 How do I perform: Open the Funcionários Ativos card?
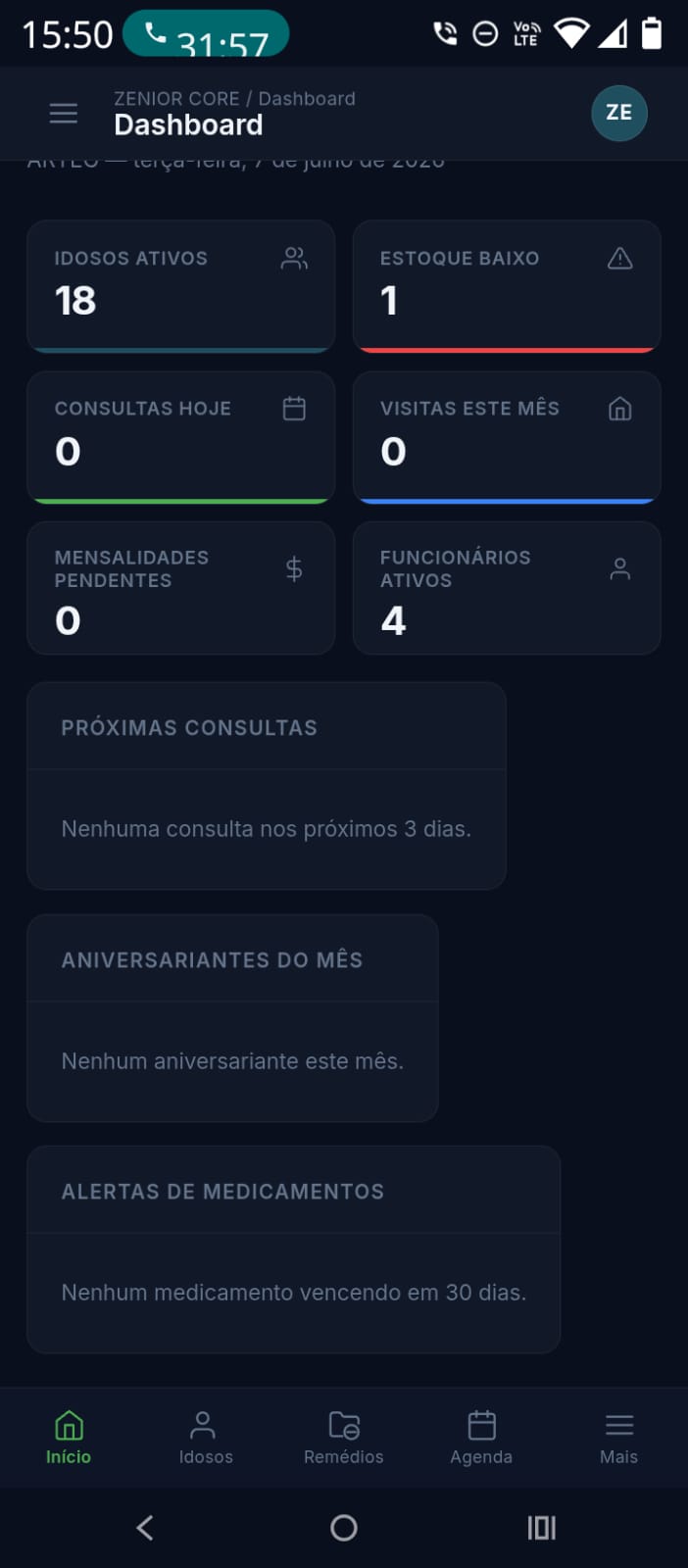[x=507, y=588]
